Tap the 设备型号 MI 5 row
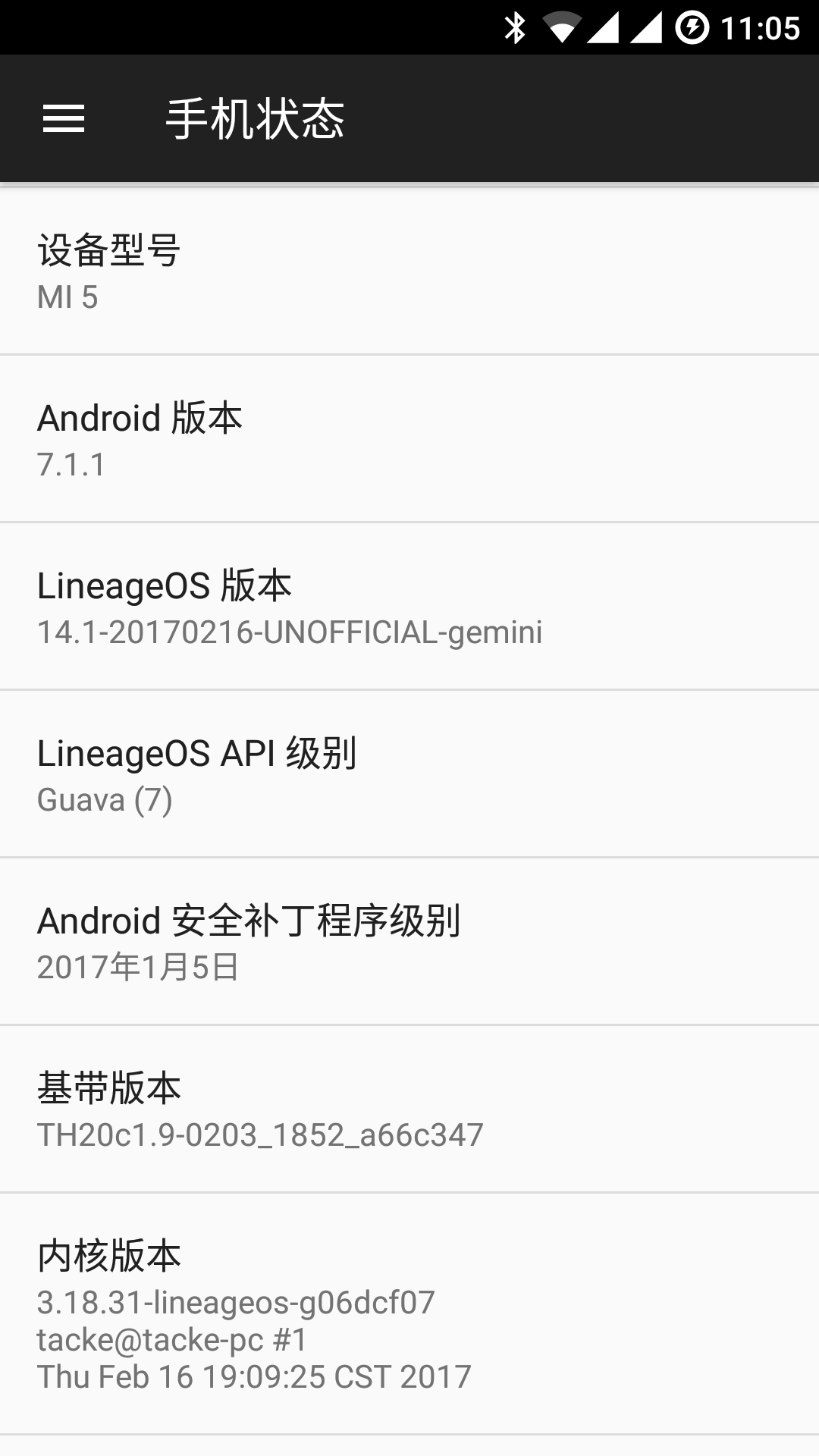The height and width of the screenshot is (1456, 819). point(409,271)
